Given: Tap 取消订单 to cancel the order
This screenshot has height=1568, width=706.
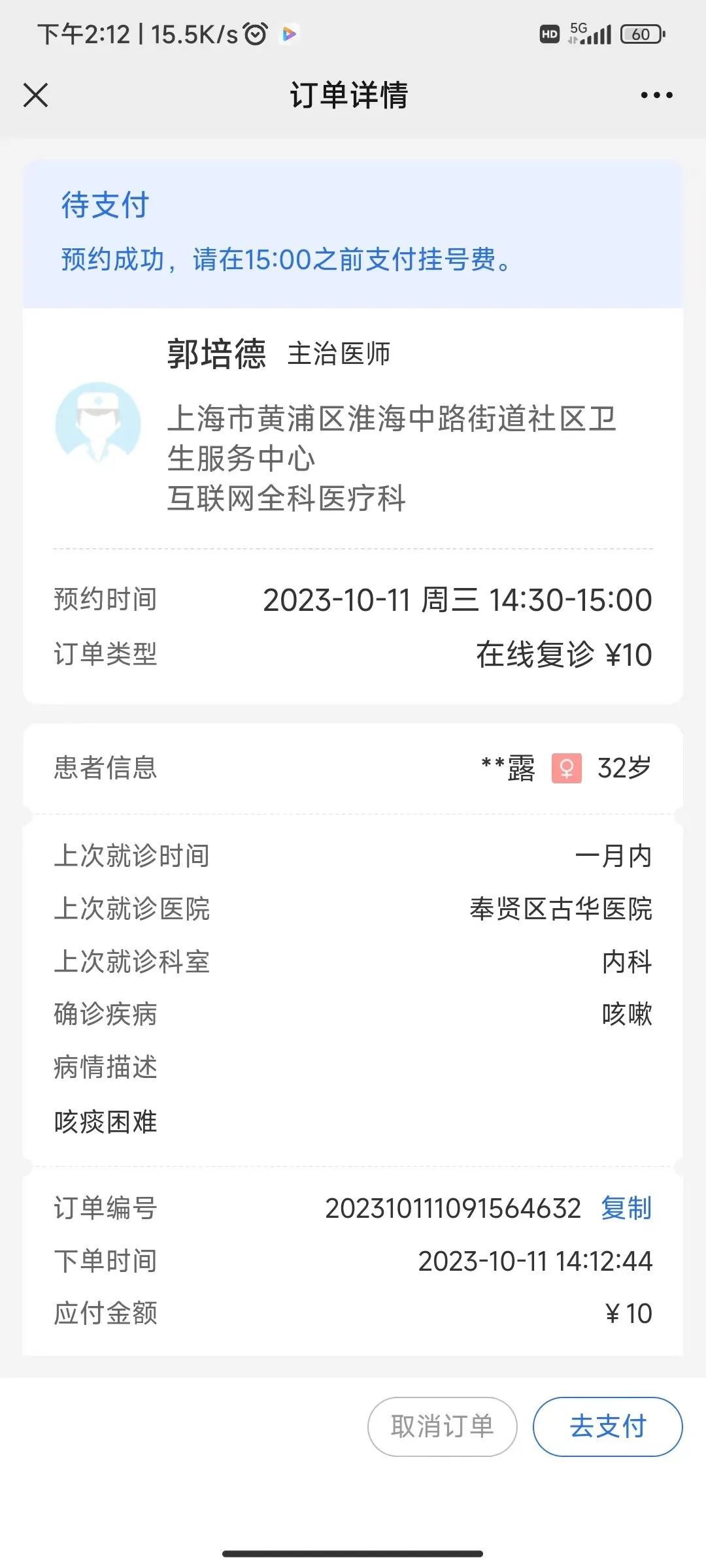Looking at the screenshot, I should (x=443, y=1426).
